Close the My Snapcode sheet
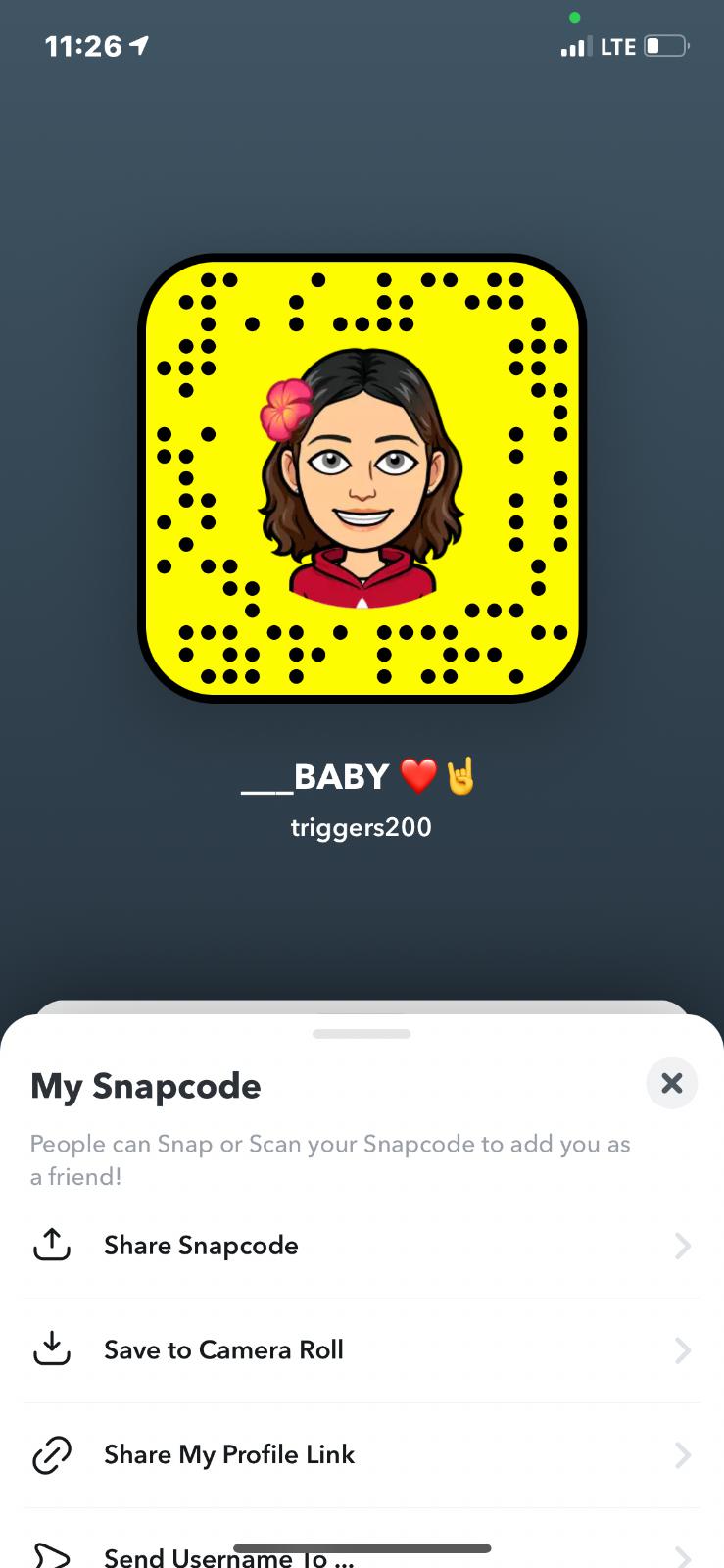 coord(671,1083)
